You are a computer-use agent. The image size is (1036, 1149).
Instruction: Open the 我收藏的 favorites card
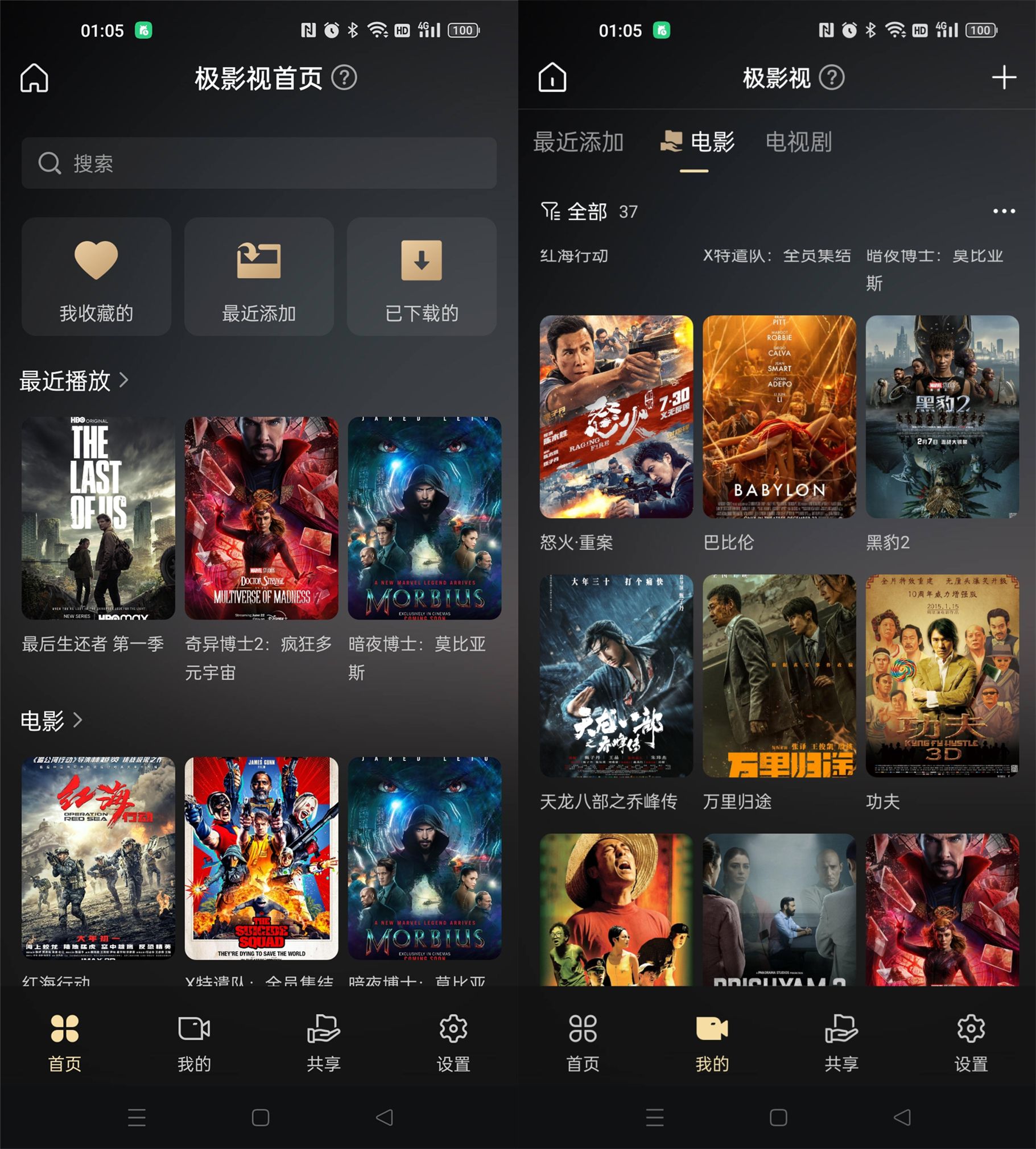point(96,276)
